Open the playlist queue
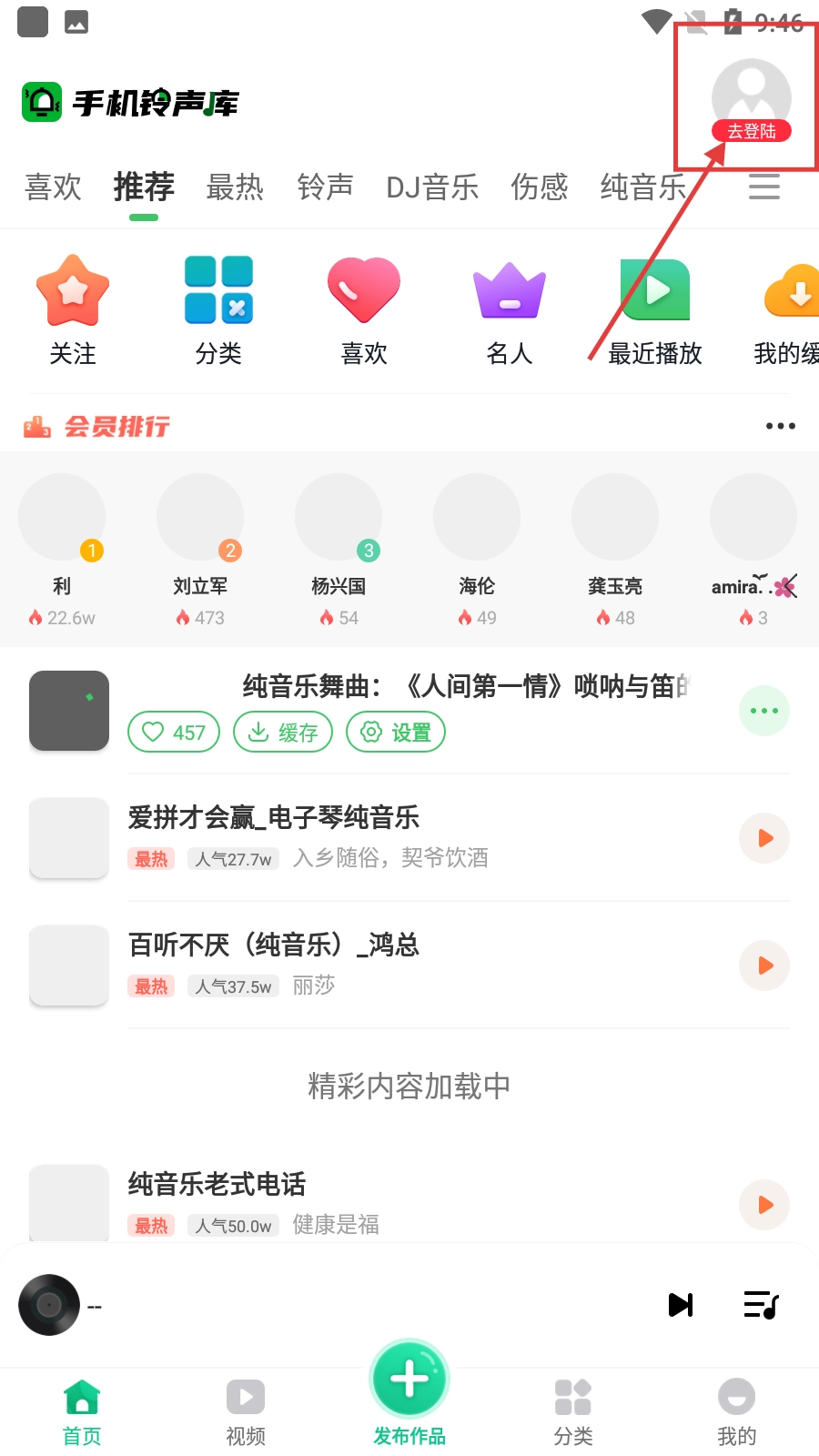The image size is (819, 1456). 761,1305
